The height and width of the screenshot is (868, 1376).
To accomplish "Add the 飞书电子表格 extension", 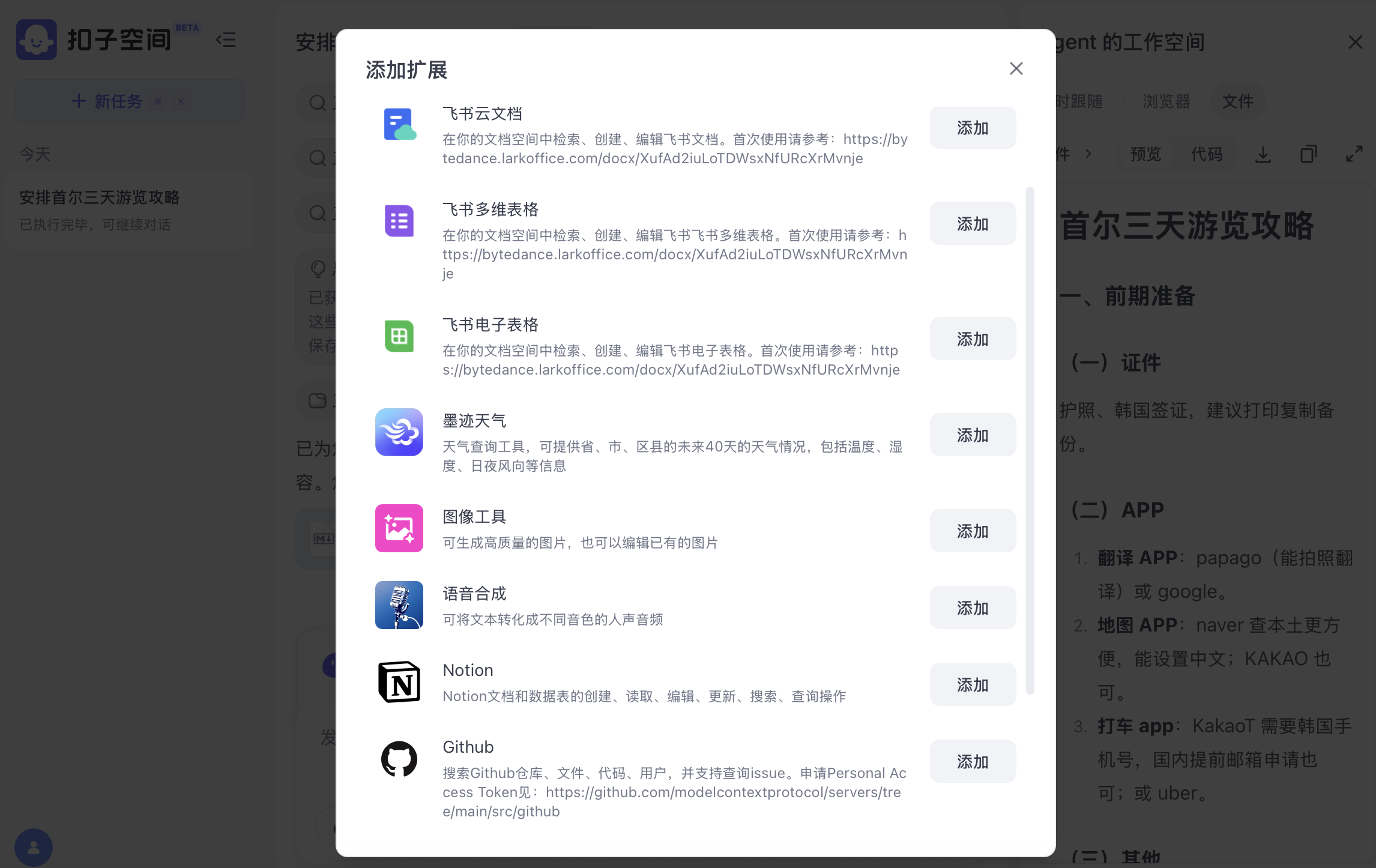I will (972, 339).
